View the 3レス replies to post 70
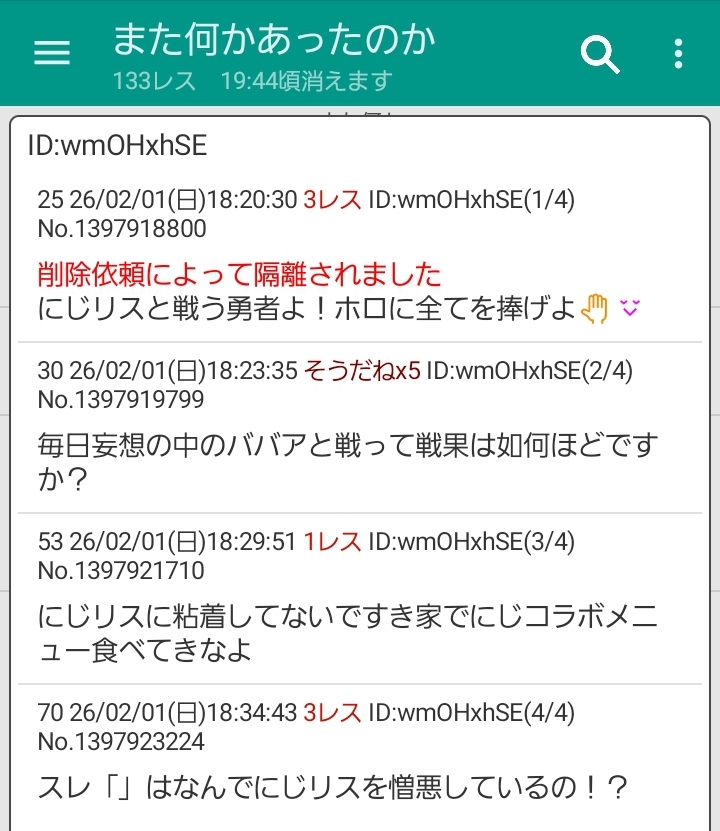 (x=332, y=713)
